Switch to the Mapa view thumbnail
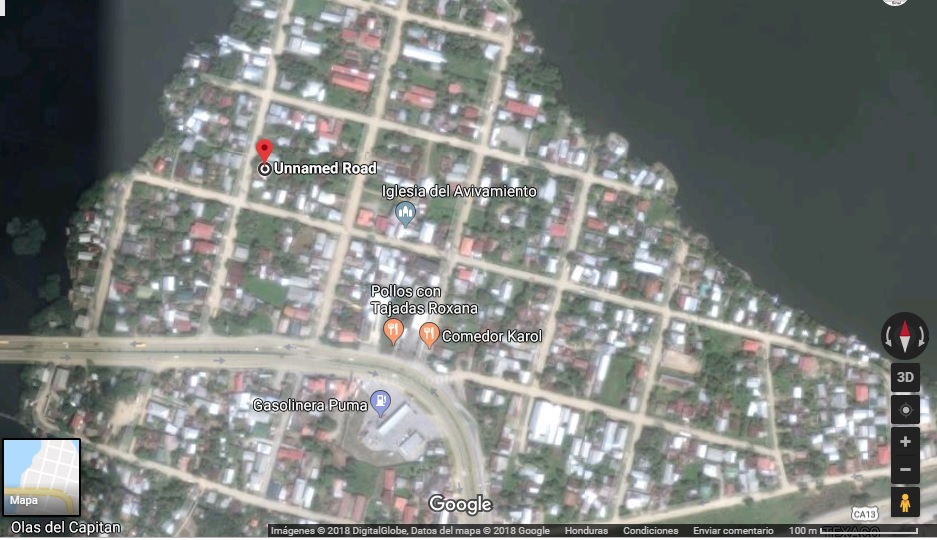 tap(41, 477)
